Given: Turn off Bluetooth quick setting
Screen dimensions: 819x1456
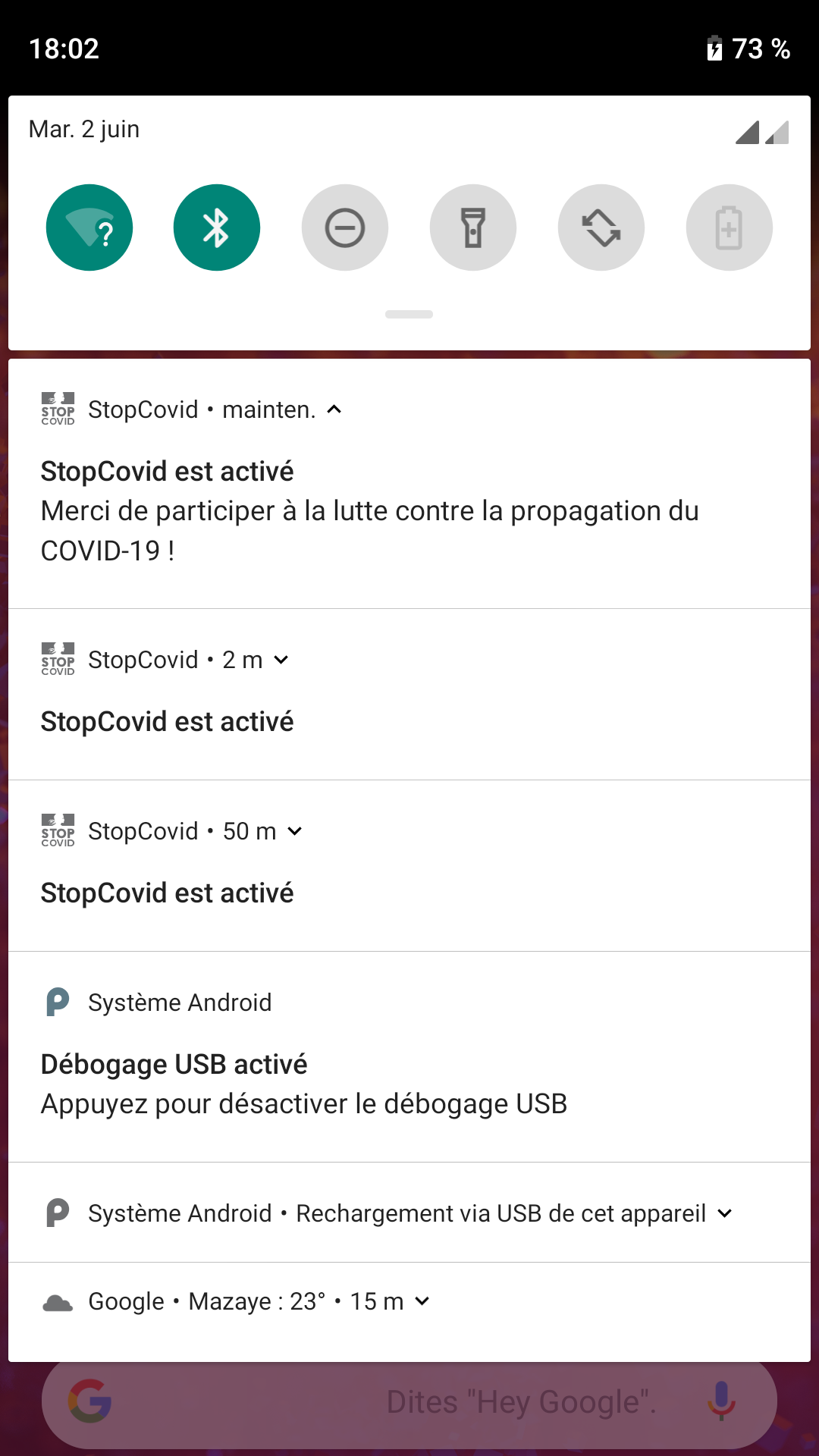Looking at the screenshot, I should pos(217,227).
